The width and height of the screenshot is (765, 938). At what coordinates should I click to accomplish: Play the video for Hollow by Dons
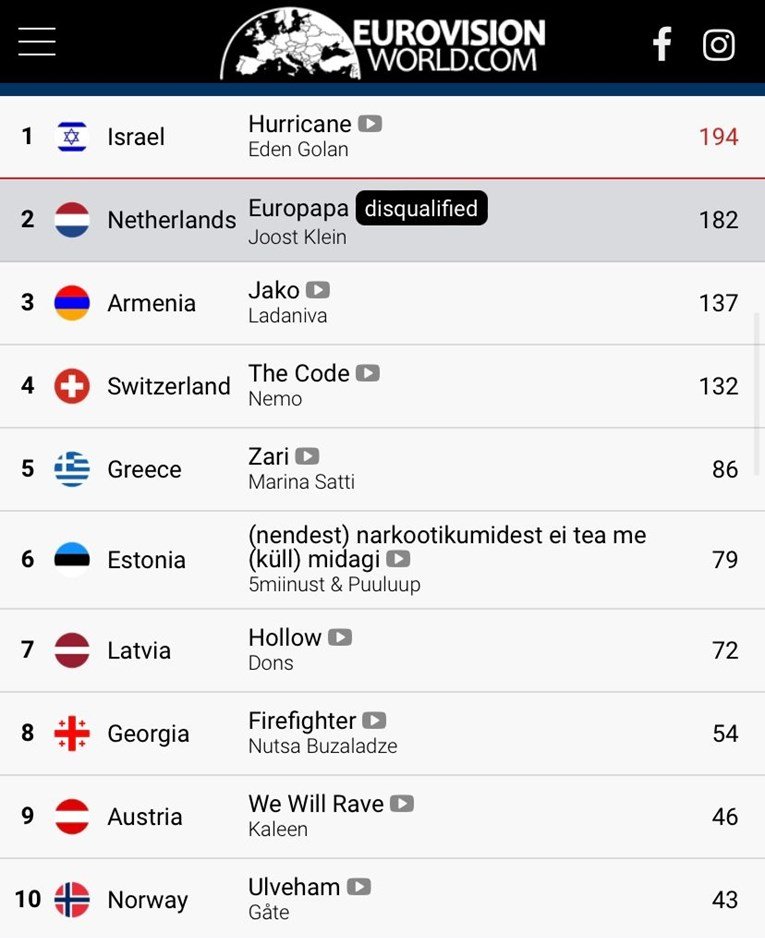coord(340,637)
